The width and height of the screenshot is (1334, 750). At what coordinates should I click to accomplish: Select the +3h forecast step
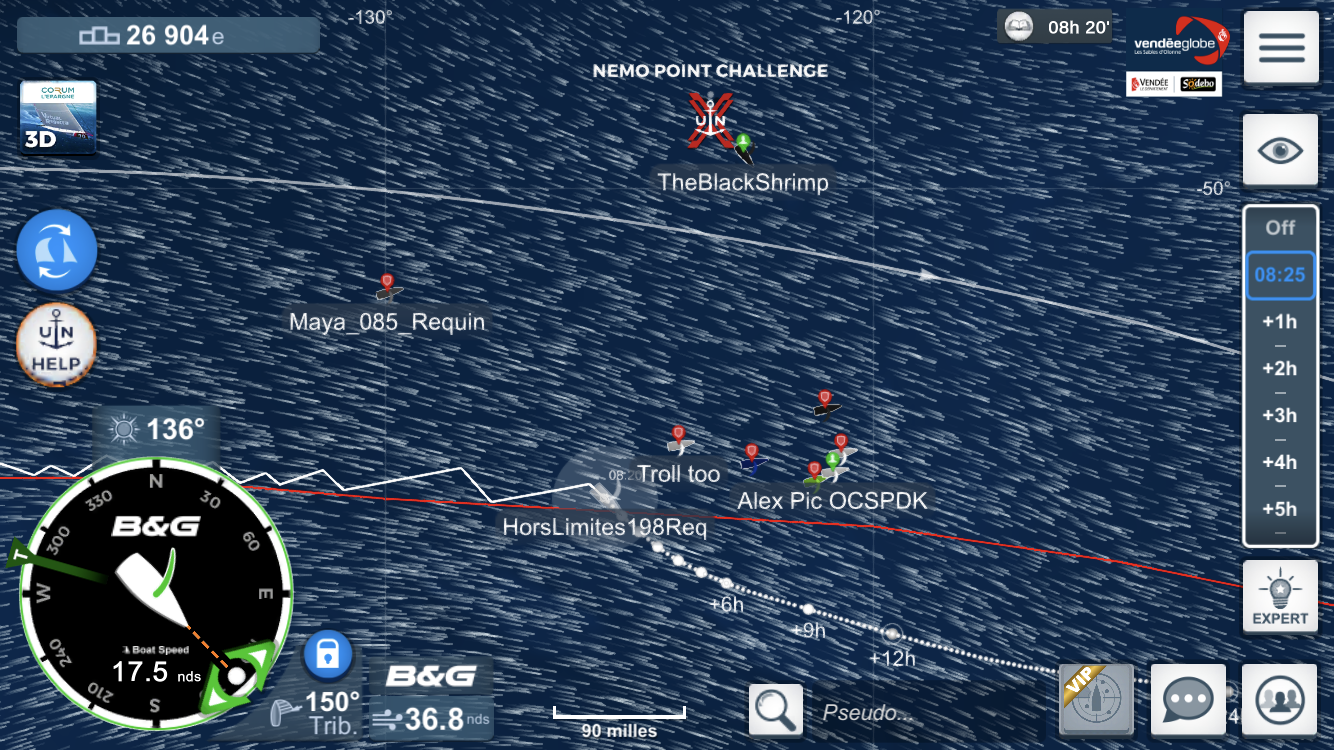pyautogui.click(x=1280, y=416)
